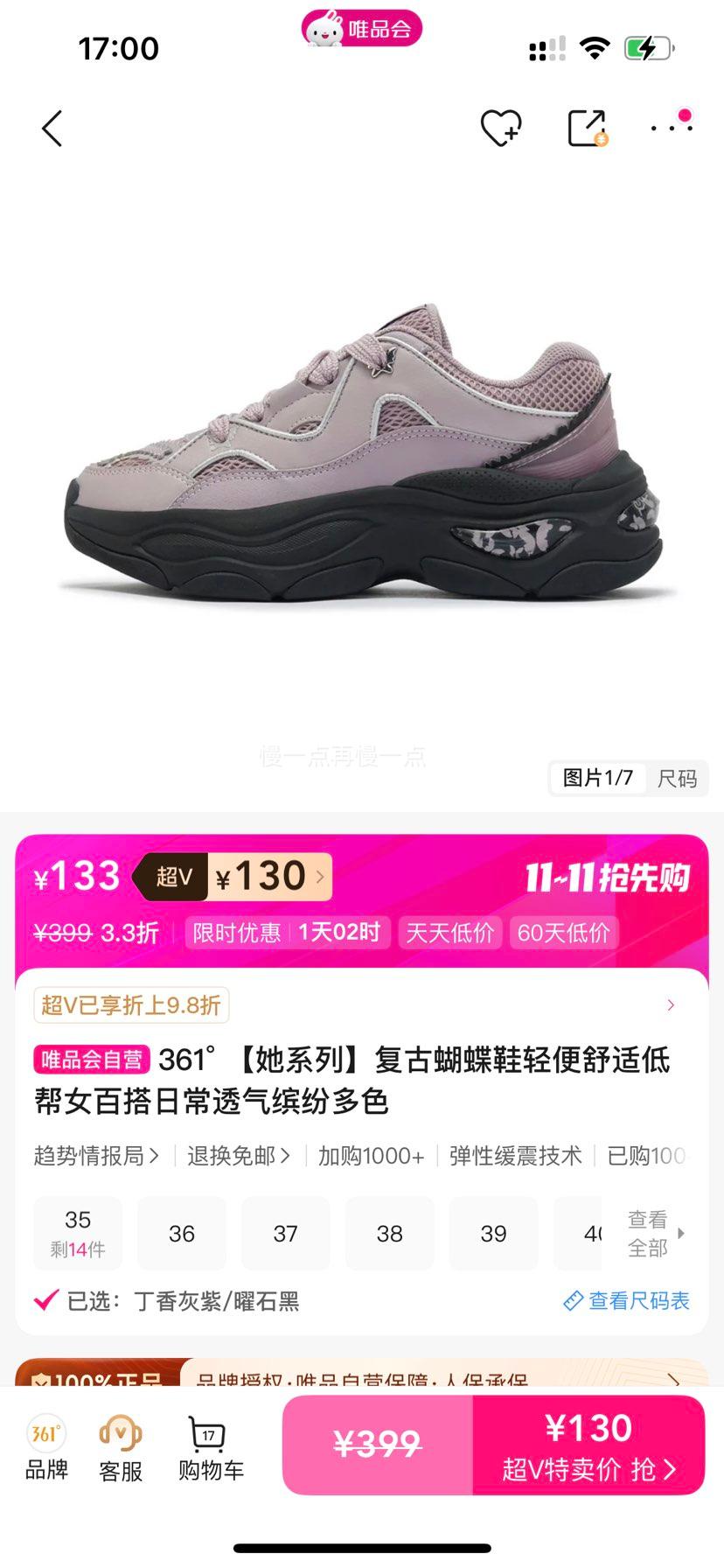
Task: Choose size 37
Action: coord(286,1234)
